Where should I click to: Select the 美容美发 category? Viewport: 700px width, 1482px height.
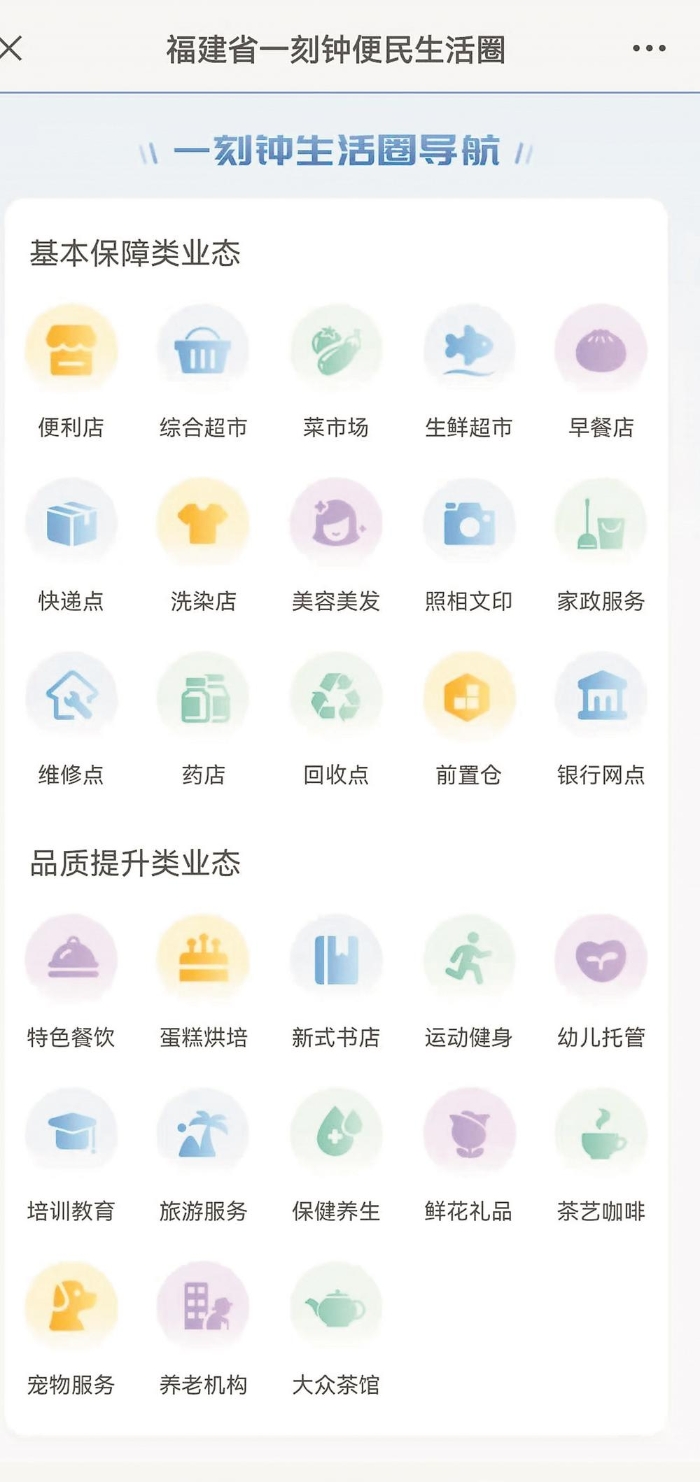click(x=336, y=525)
